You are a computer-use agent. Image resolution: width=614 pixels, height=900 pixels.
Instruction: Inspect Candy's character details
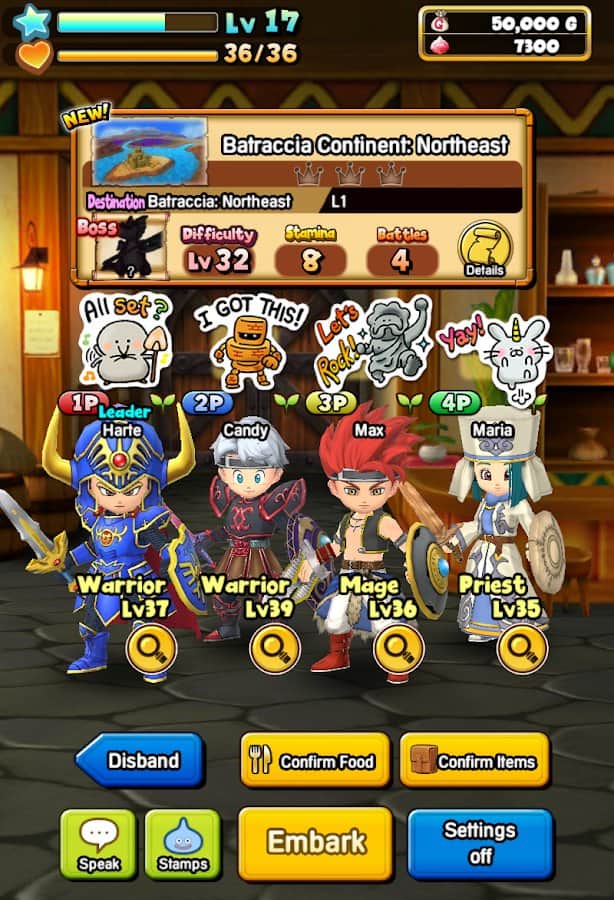point(275,649)
